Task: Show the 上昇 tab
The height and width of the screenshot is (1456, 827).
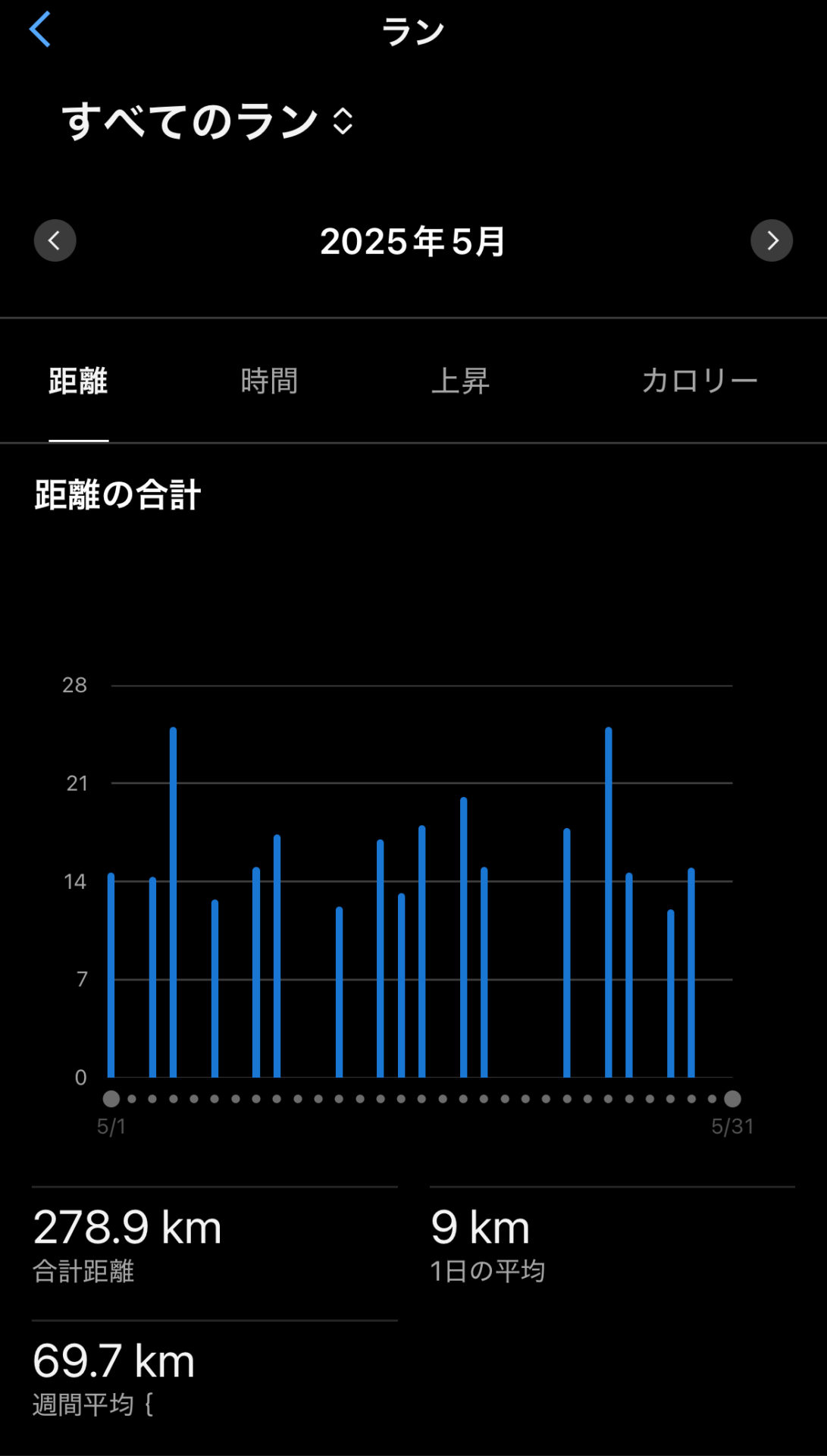Action: (460, 381)
